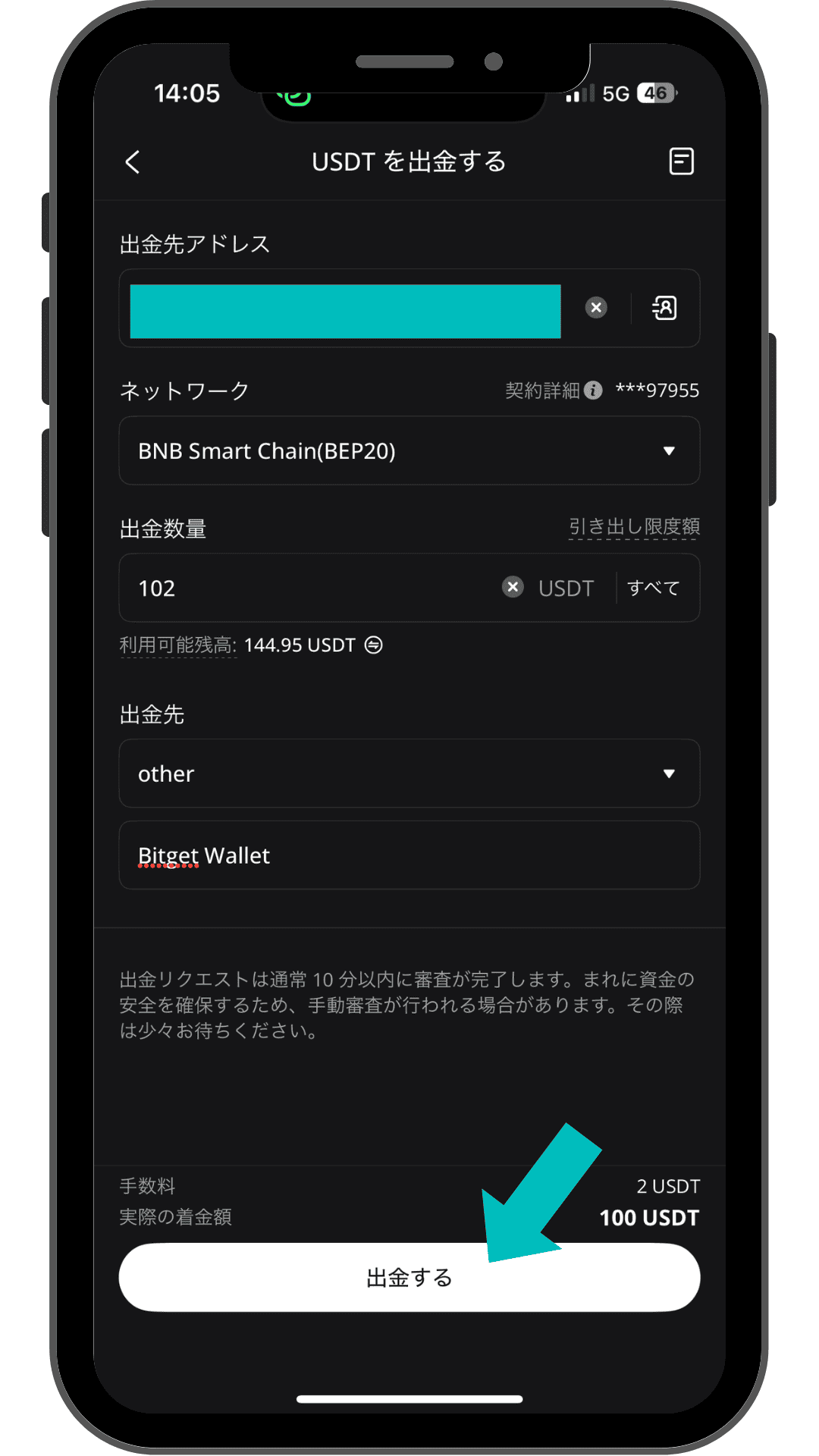This screenshot has width=819, height=1456.
Task: Open the withdrawal limit link
Action: click(634, 526)
